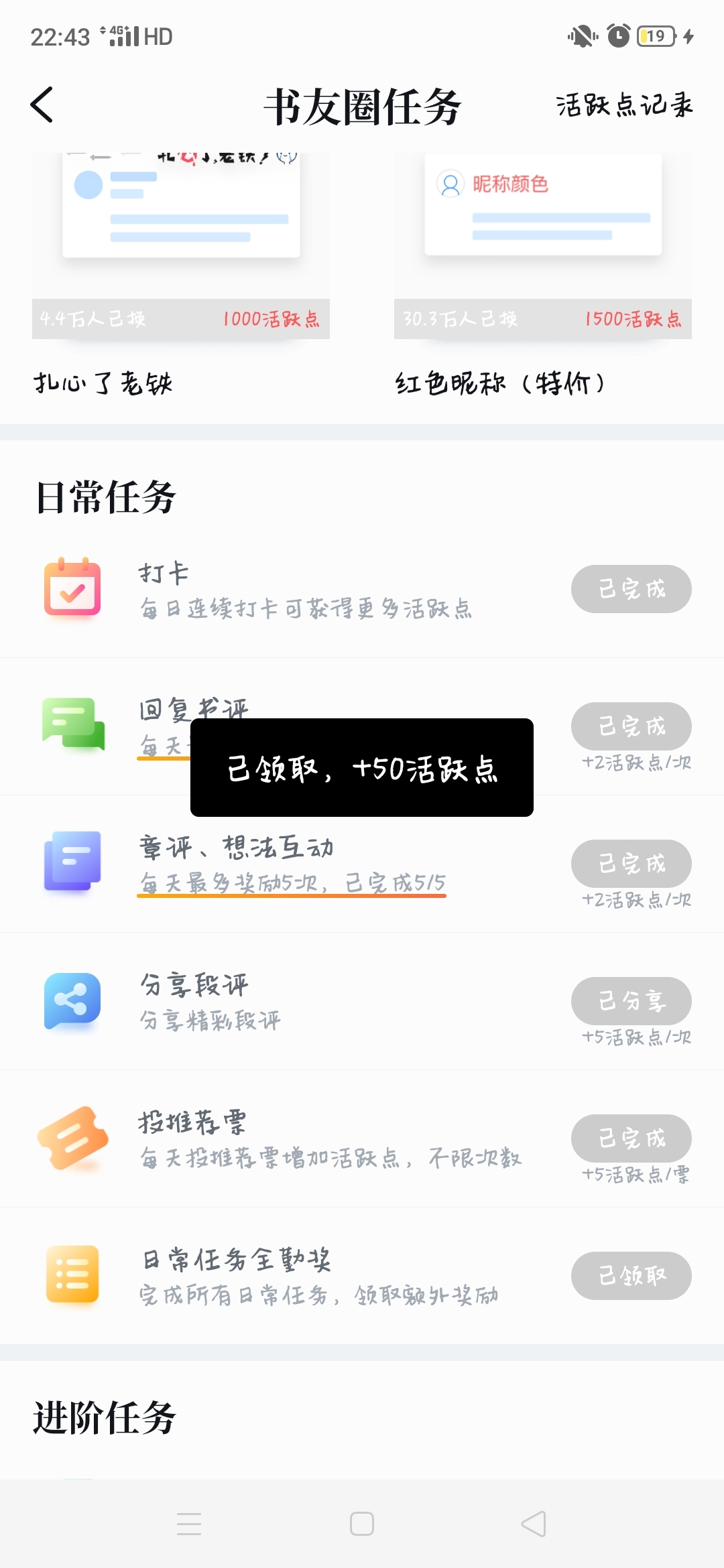Open the 扎心了老铁 reward card
Image resolution: width=724 pixels, height=1568 pixels.
click(180, 268)
